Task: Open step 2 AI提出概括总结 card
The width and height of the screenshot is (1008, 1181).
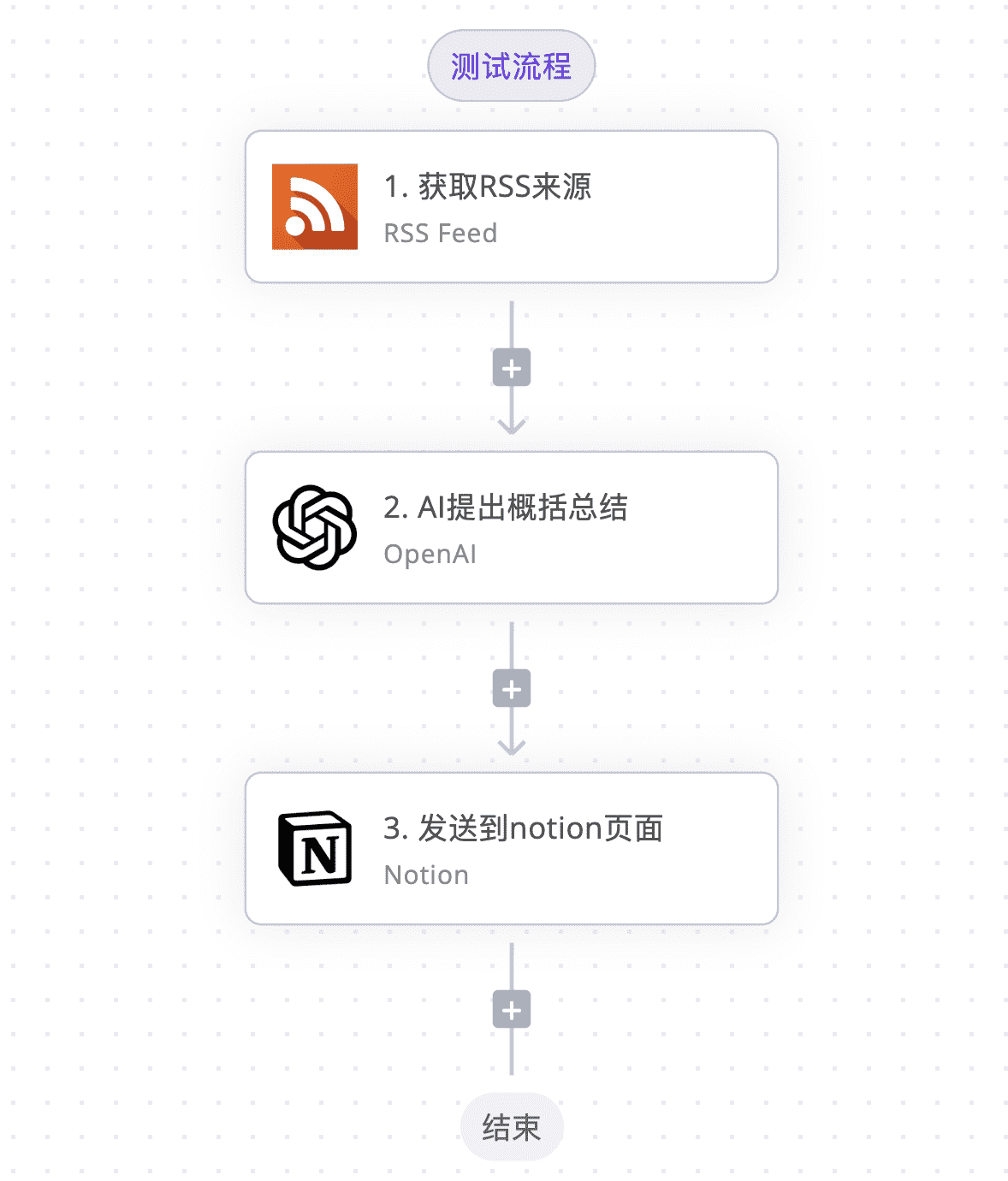Action: click(x=511, y=528)
